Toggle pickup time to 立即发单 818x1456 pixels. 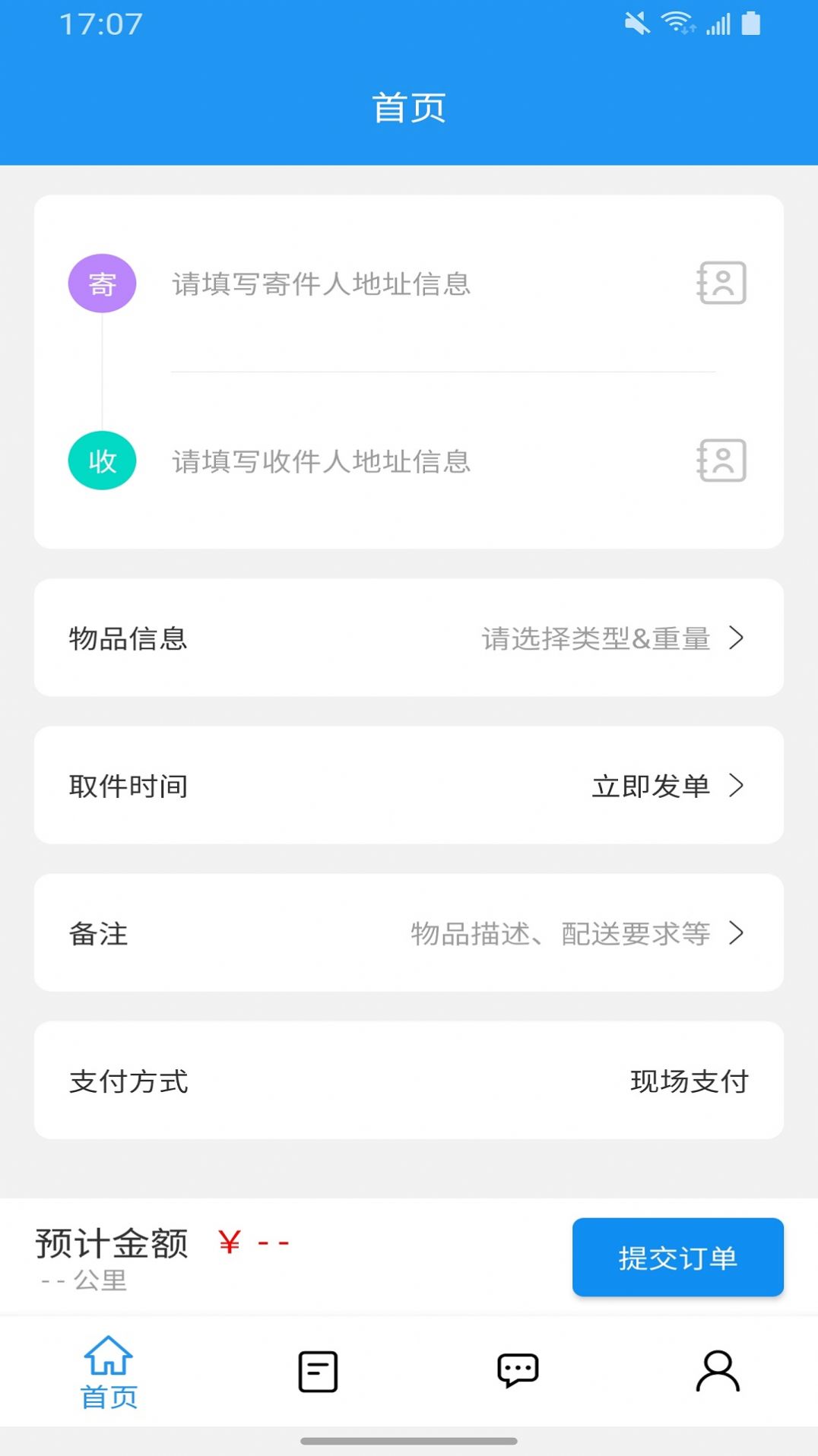(650, 787)
